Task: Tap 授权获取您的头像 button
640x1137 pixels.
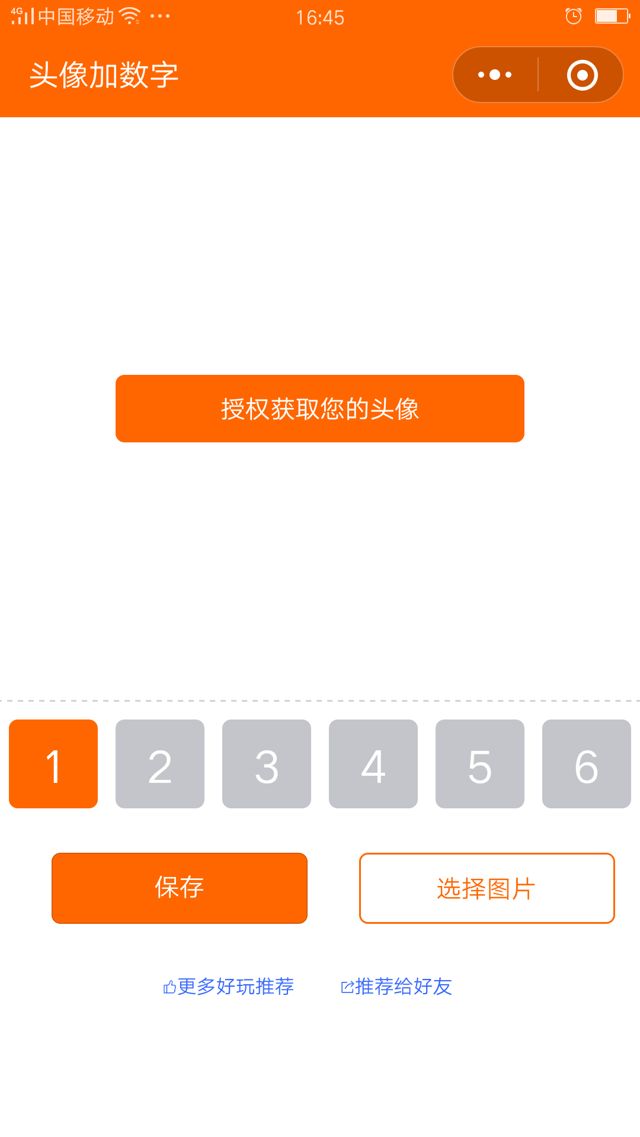Action: 320,408
